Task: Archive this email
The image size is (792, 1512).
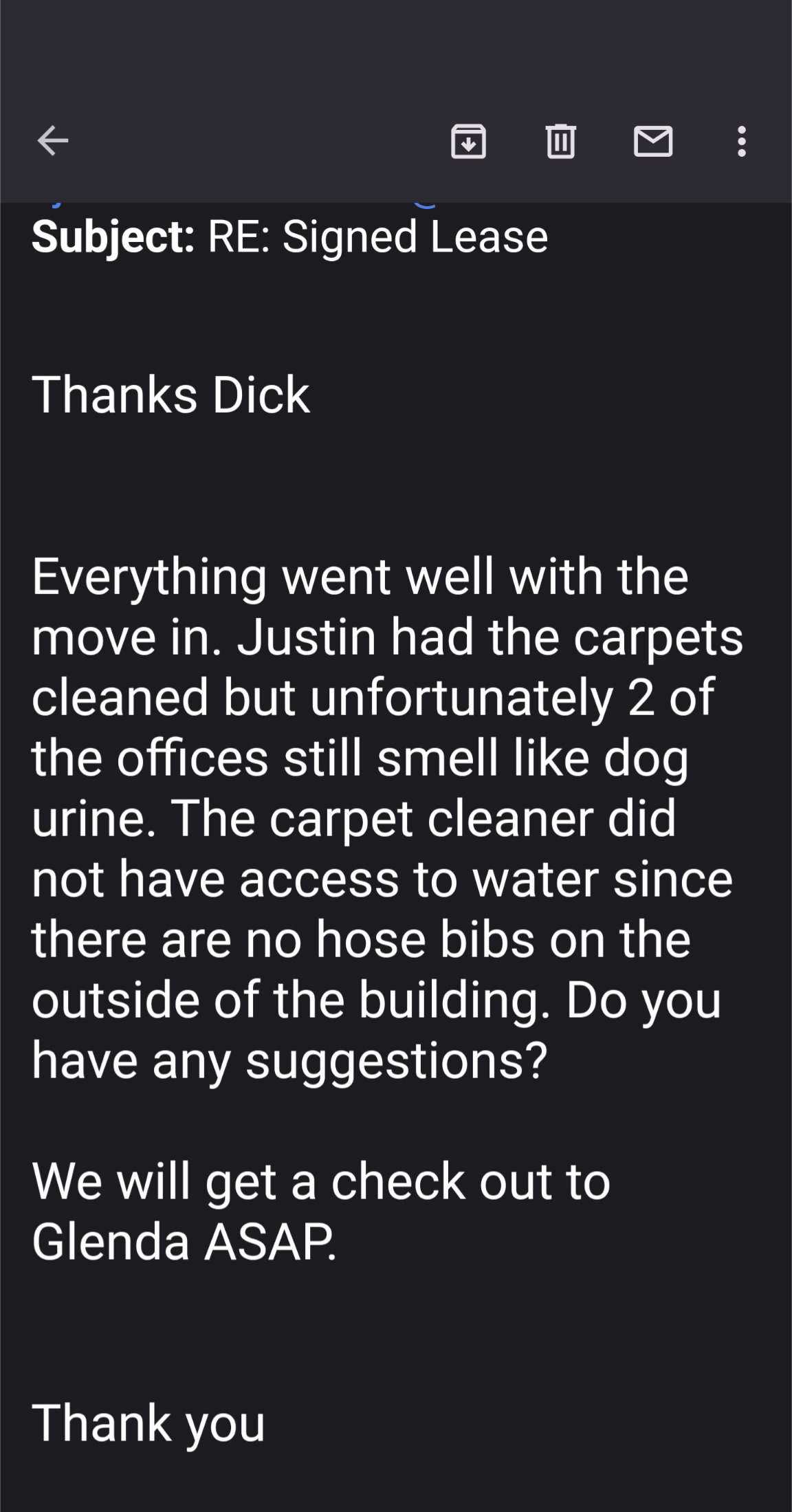Action: [468, 142]
